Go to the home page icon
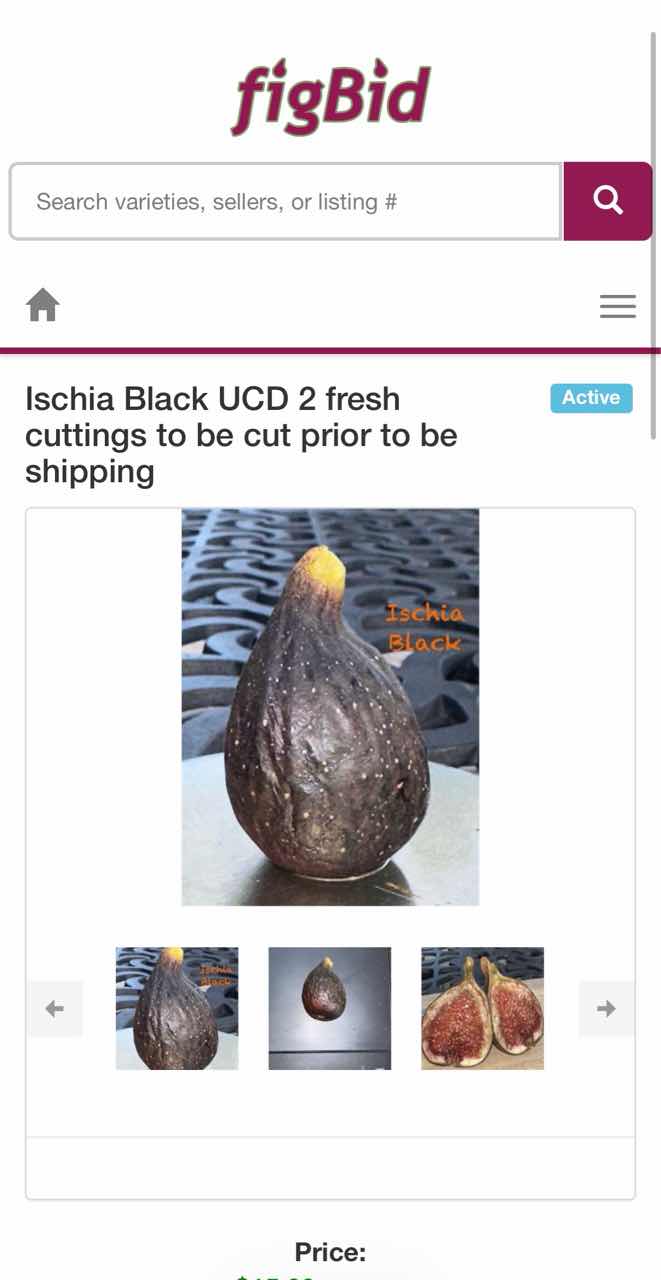Viewport: 661px width, 1280px height. [x=43, y=305]
